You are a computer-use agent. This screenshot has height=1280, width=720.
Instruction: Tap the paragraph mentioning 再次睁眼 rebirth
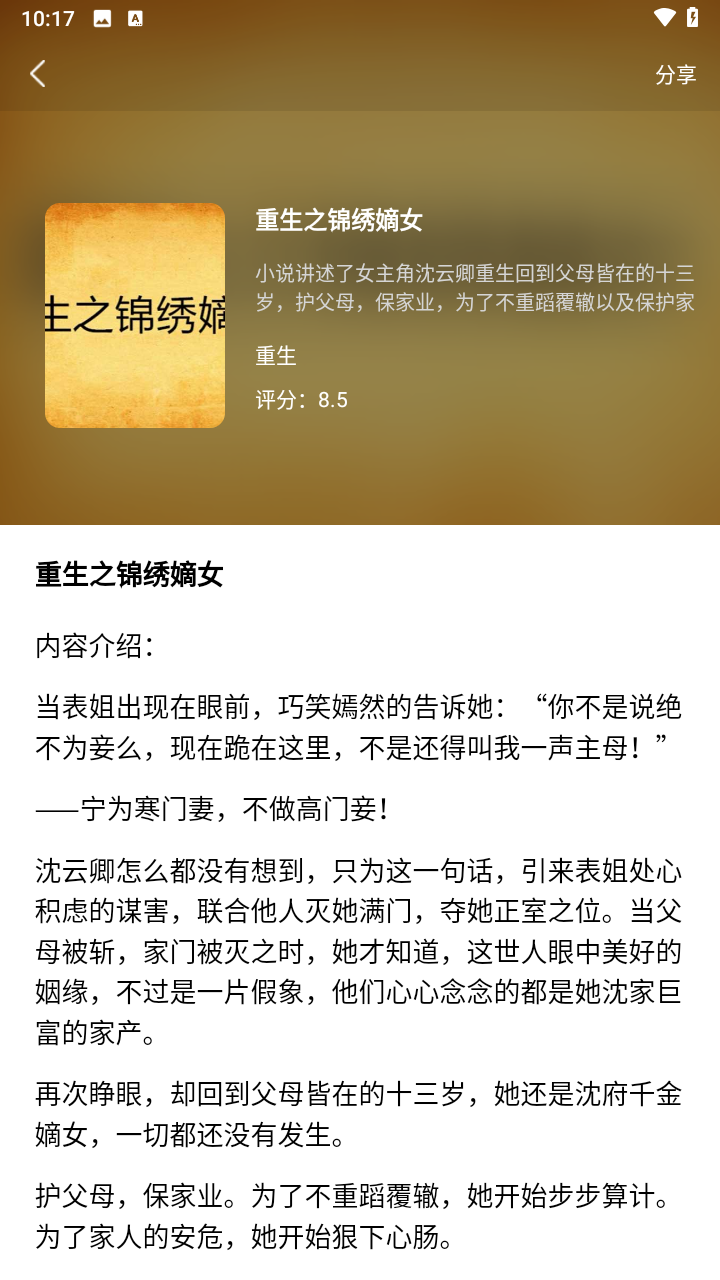(x=357, y=1110)
